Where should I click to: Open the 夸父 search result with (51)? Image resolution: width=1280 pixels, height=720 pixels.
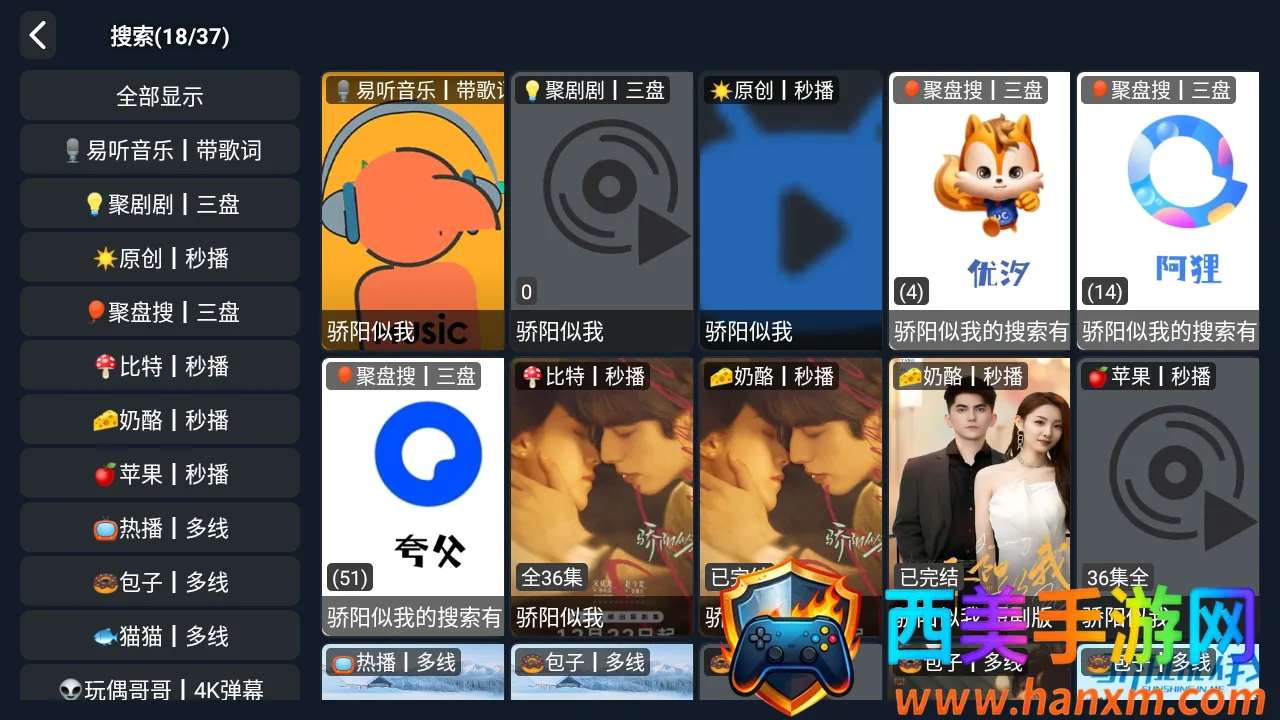click(413, 496)
